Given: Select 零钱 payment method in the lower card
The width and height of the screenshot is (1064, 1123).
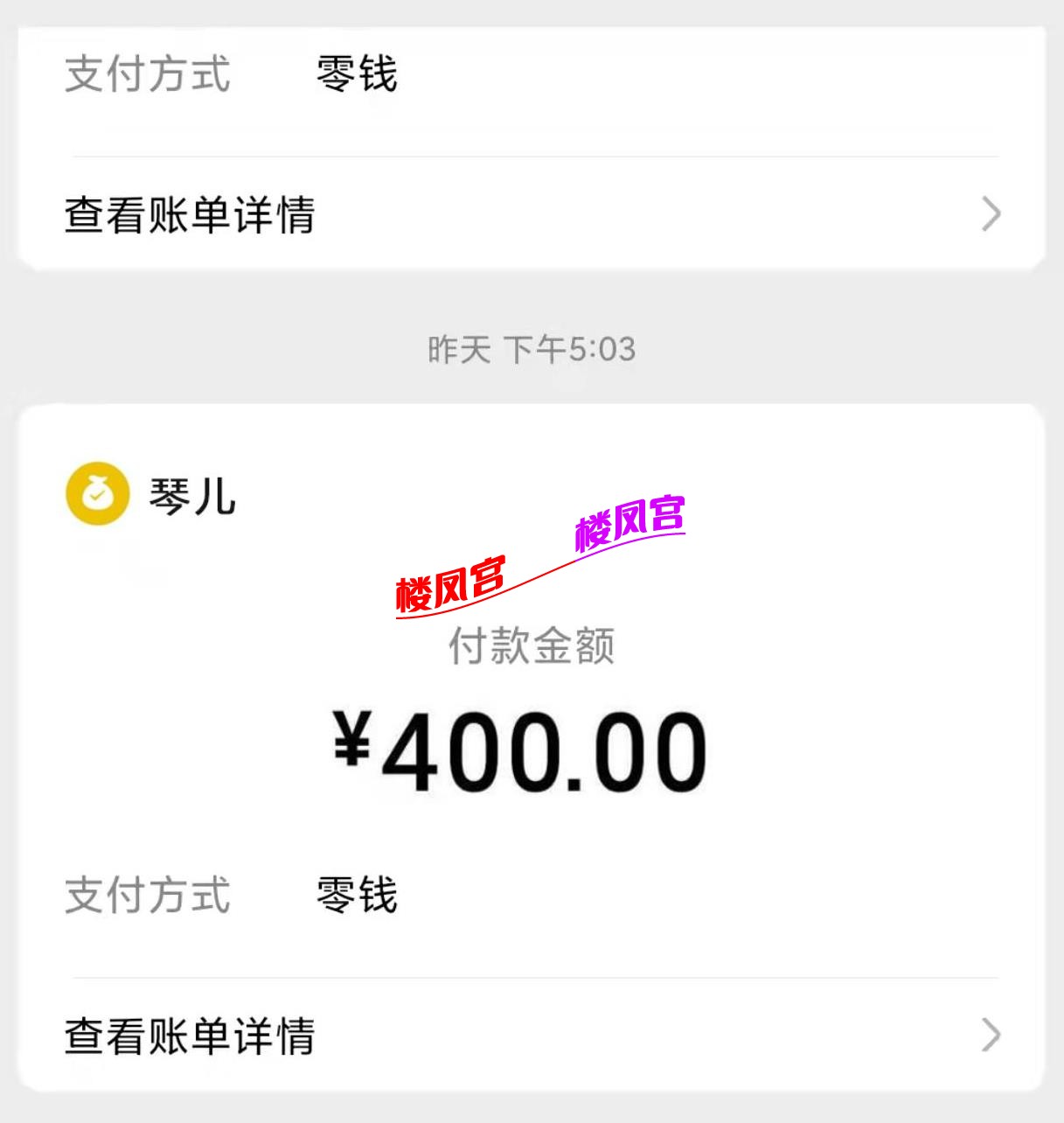Looking at the screenshot, I should [355, 894].
